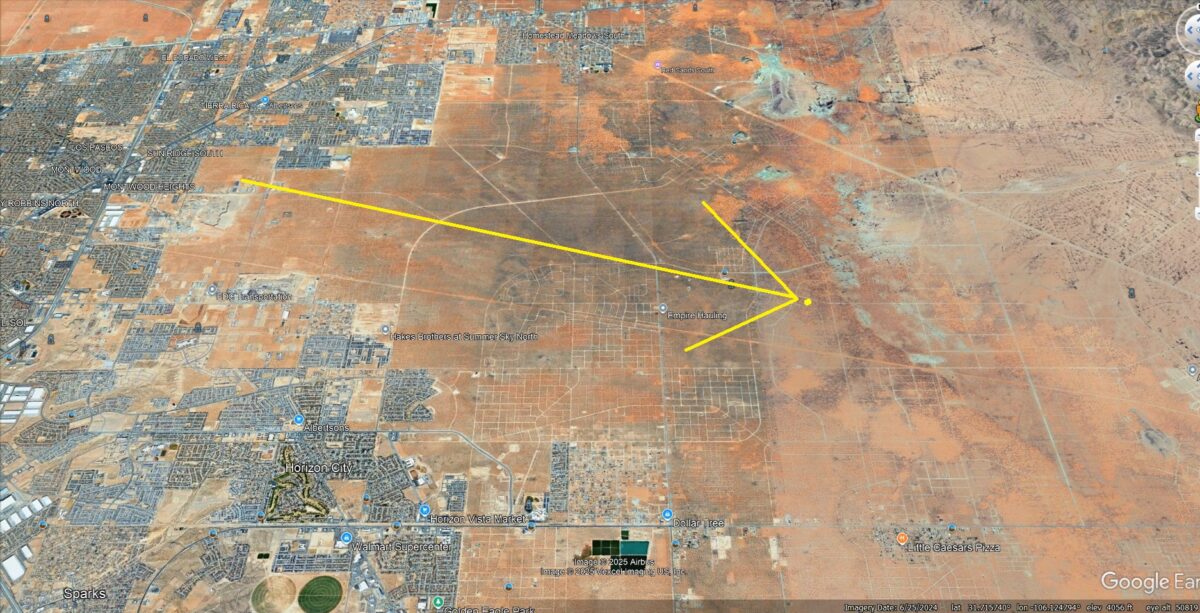Tap the Red Sands South marker
Screen dimensions: 1200x613
657,65
